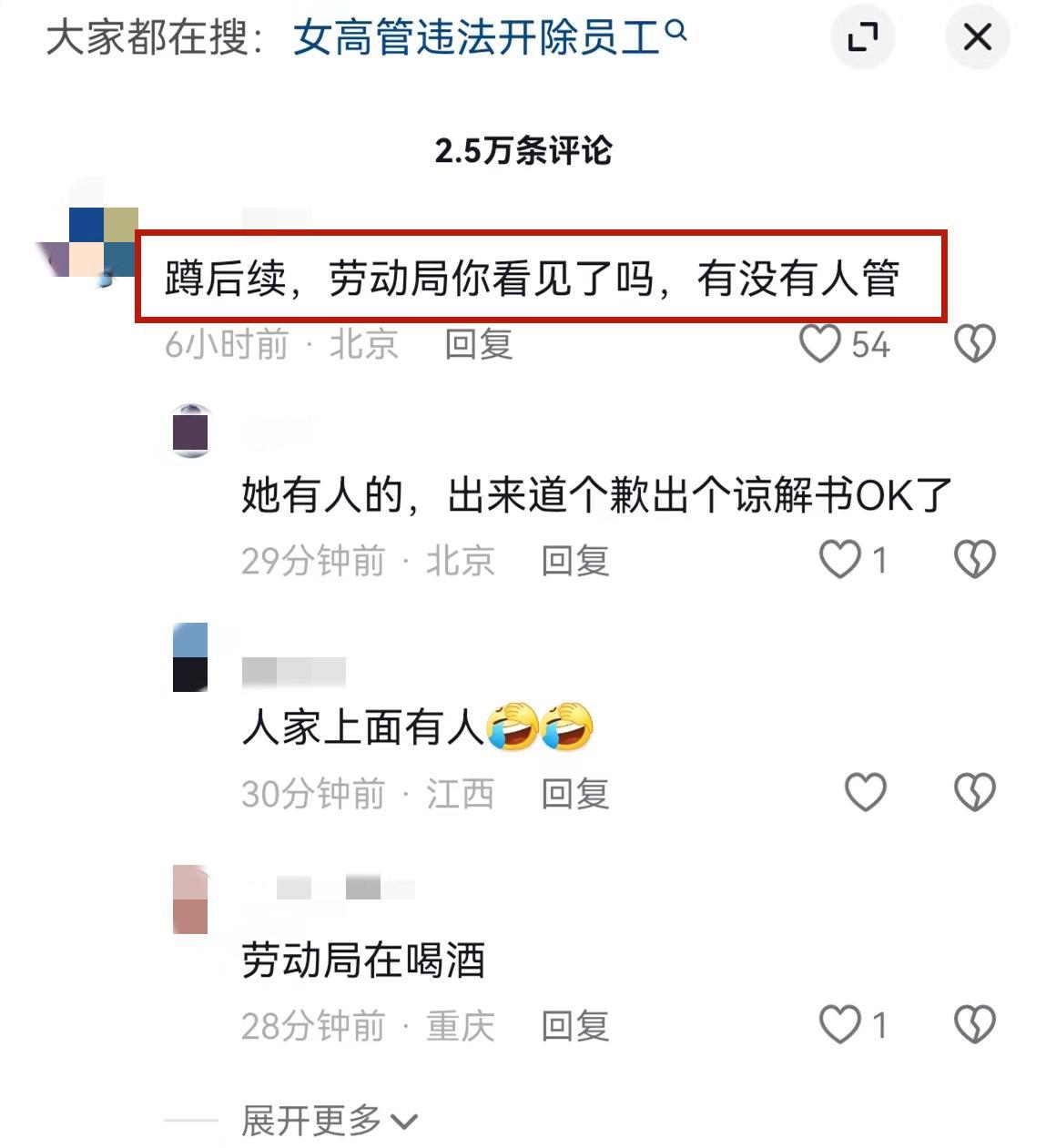The width and height of the screenshot is (1046, 1148).
Task: Like the 蹲后续 comment with 54 likes
Action: (x=819, y=344)
